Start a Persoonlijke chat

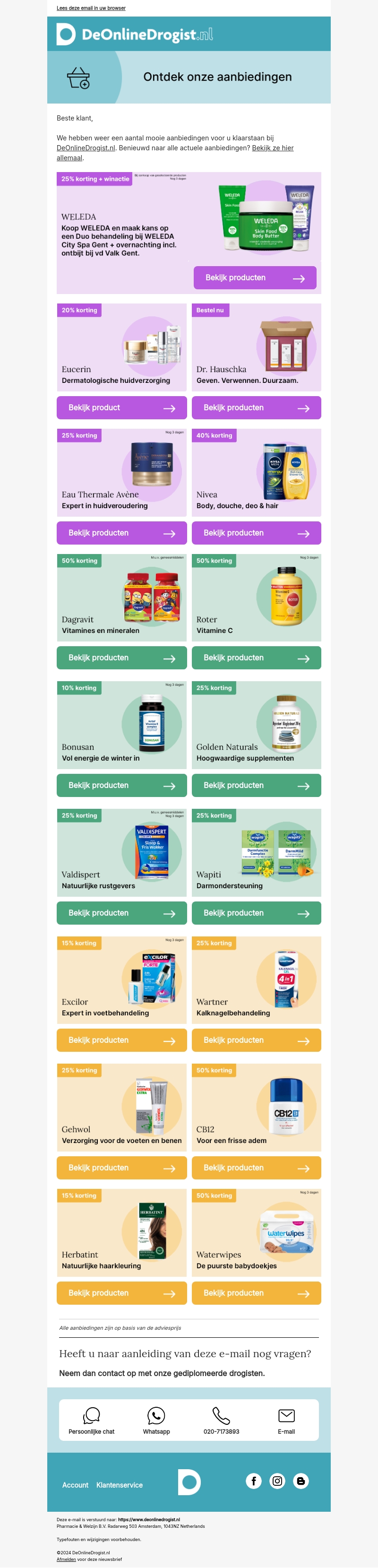(91, 1421)
